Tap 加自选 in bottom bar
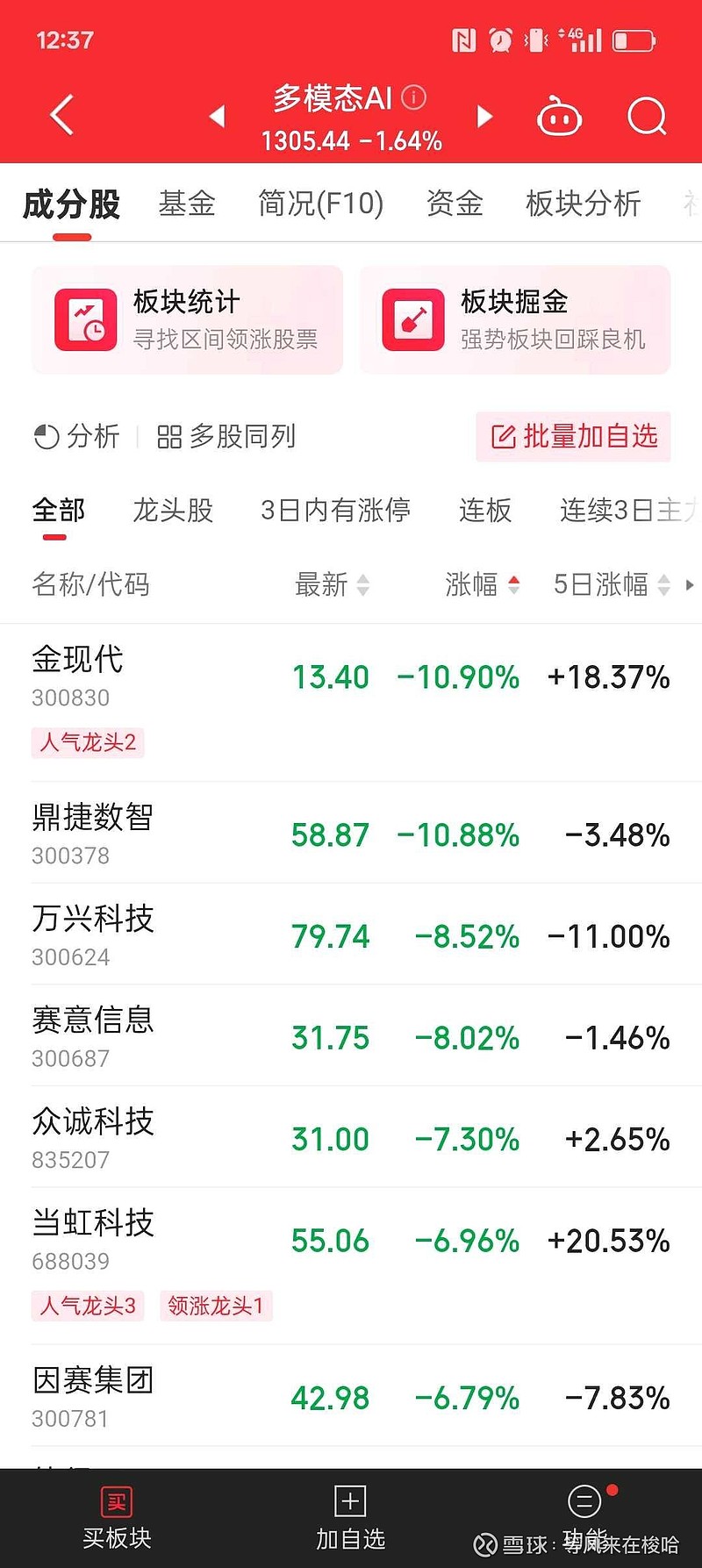The width and height of the screenshot is (702, 1568). point(350,1519)
